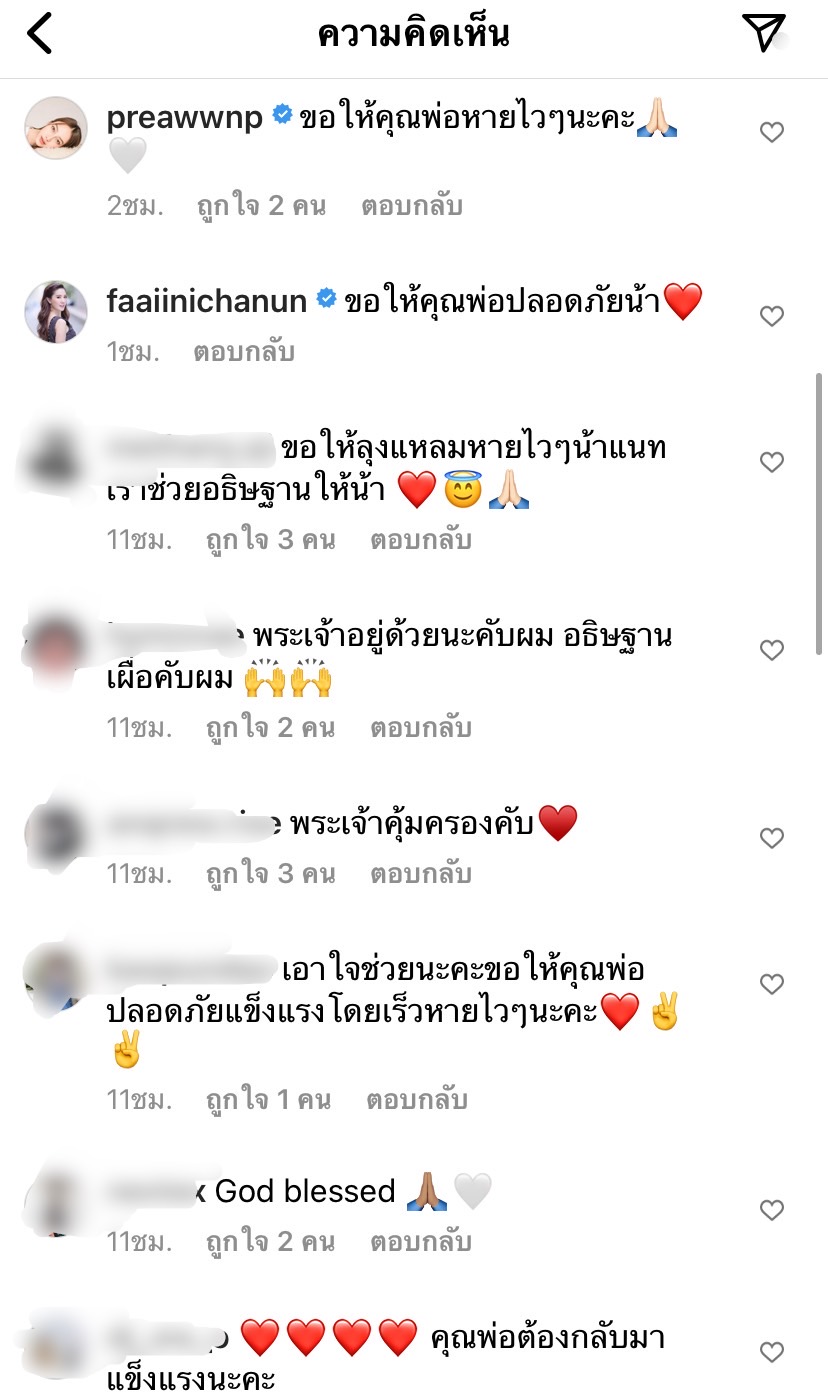The image size is (828, 1395).
Task: Like preawwnp's comment
Action: (772, 132)
